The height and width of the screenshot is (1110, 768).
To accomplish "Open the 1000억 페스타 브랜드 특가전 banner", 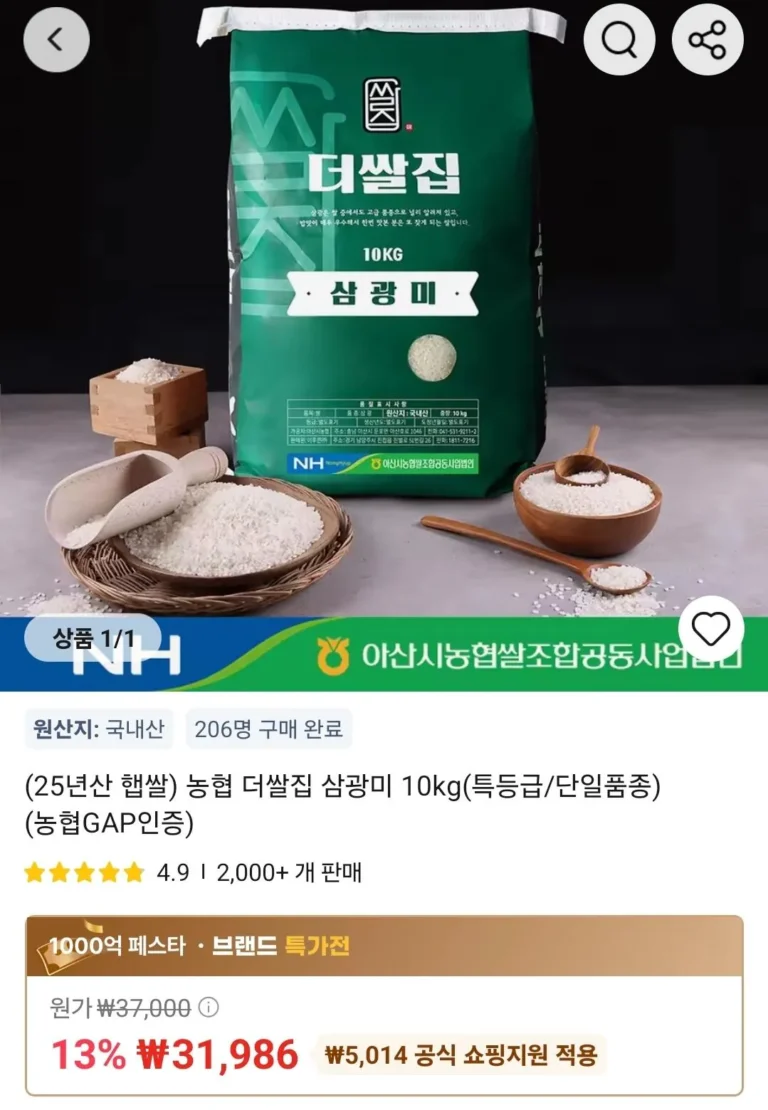I will pyautogui.click(x=384, y=945).
